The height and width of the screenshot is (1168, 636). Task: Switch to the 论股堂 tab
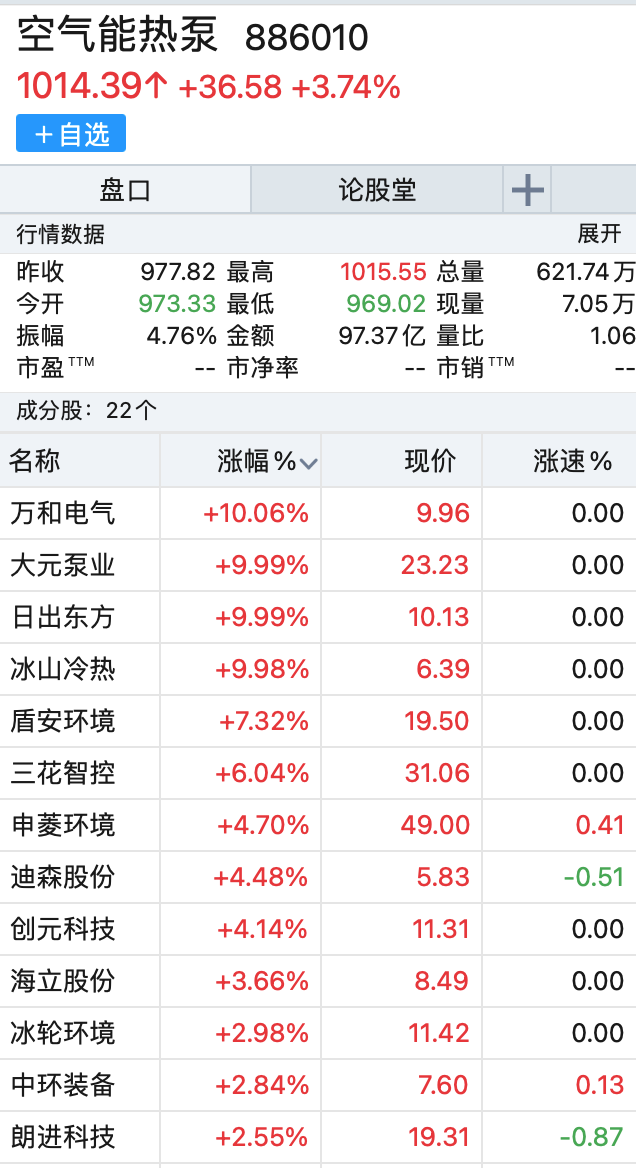point(376,190)
